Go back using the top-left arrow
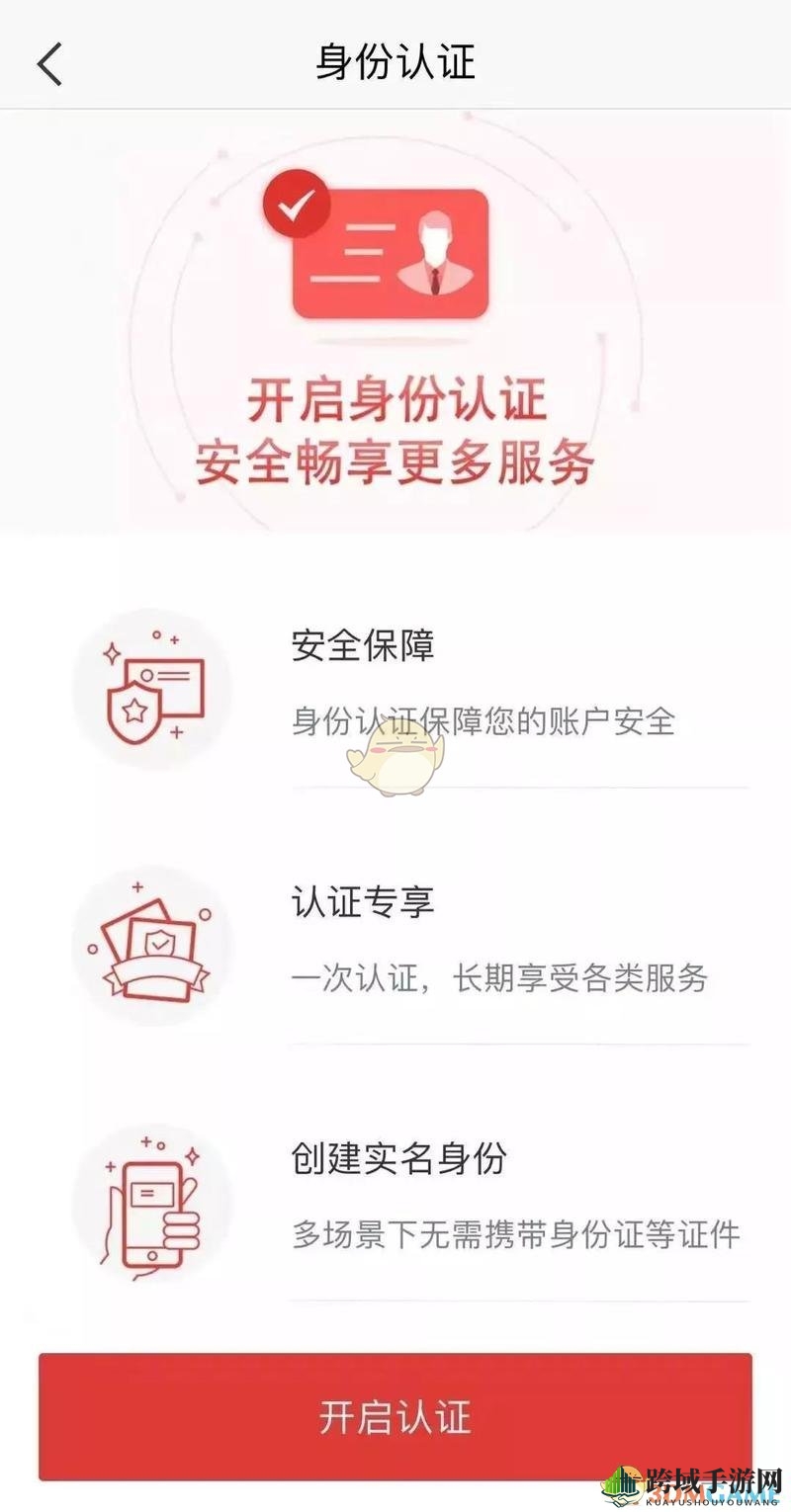 click(49, 64)
